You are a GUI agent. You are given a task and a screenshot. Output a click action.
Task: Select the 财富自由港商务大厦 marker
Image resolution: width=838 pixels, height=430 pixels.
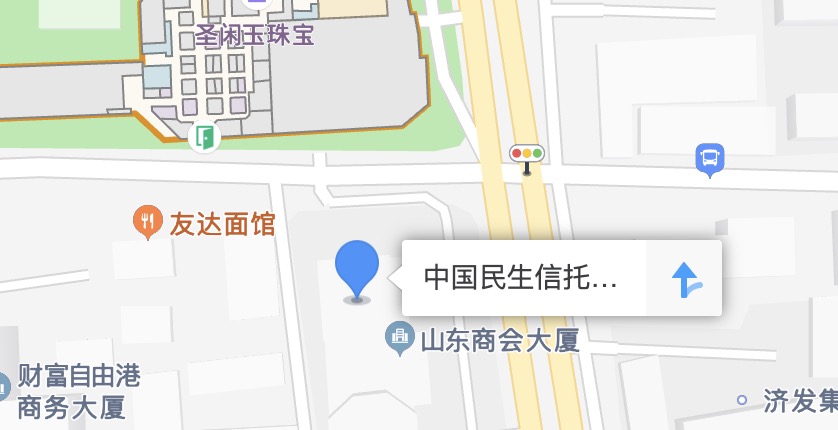[3, 382]
